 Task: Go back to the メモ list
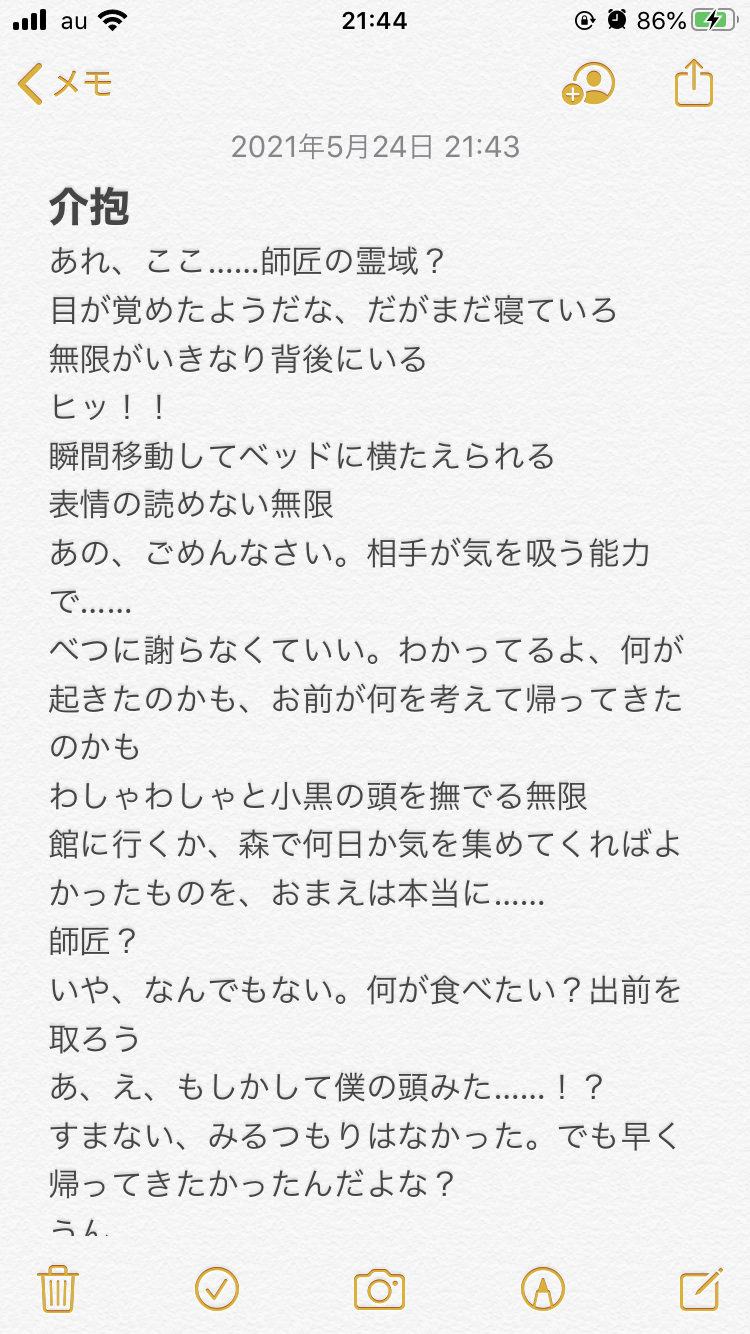point(66,84)
